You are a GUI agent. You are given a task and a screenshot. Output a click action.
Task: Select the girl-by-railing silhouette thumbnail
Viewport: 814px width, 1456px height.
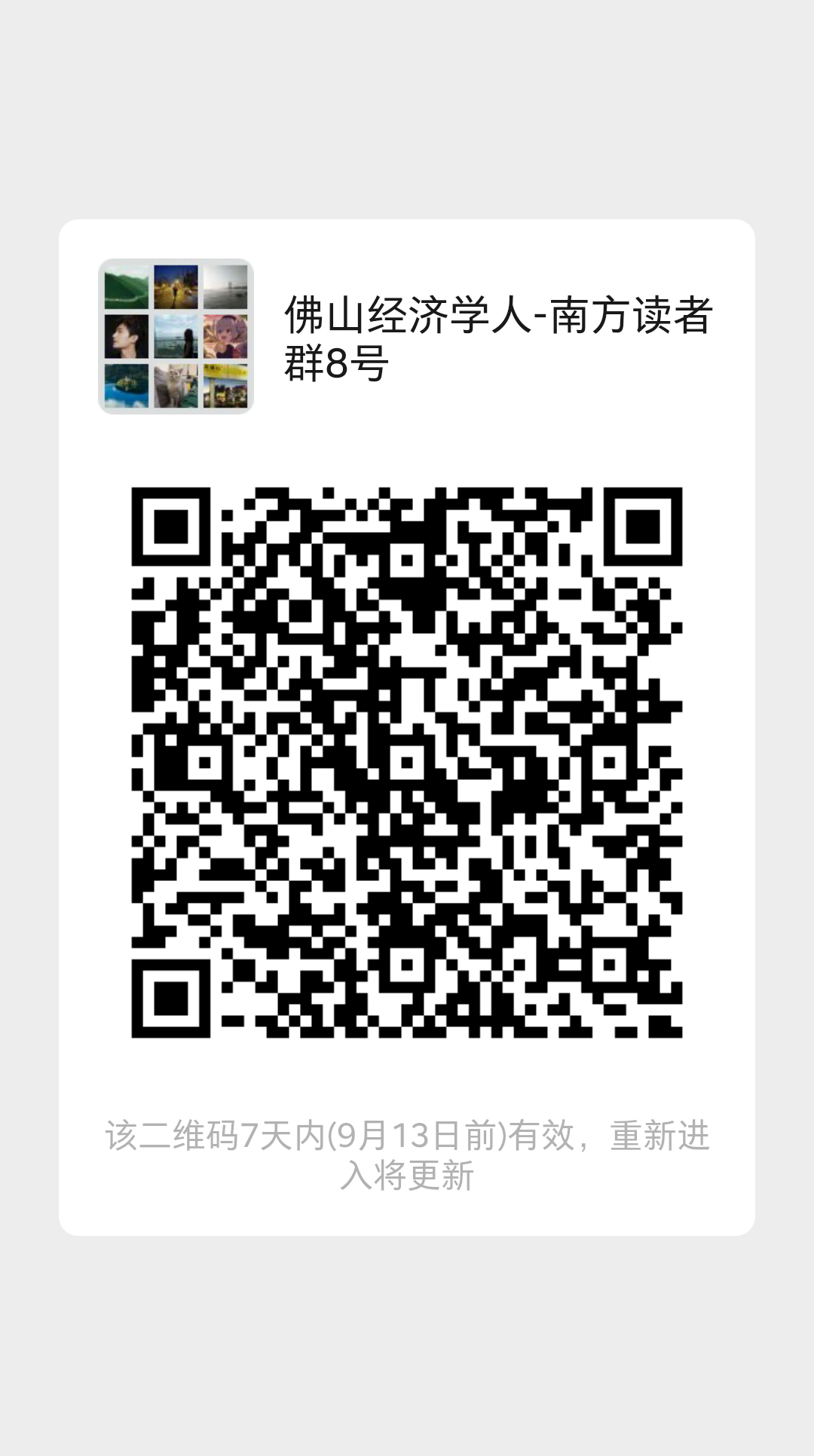point(176,337)
